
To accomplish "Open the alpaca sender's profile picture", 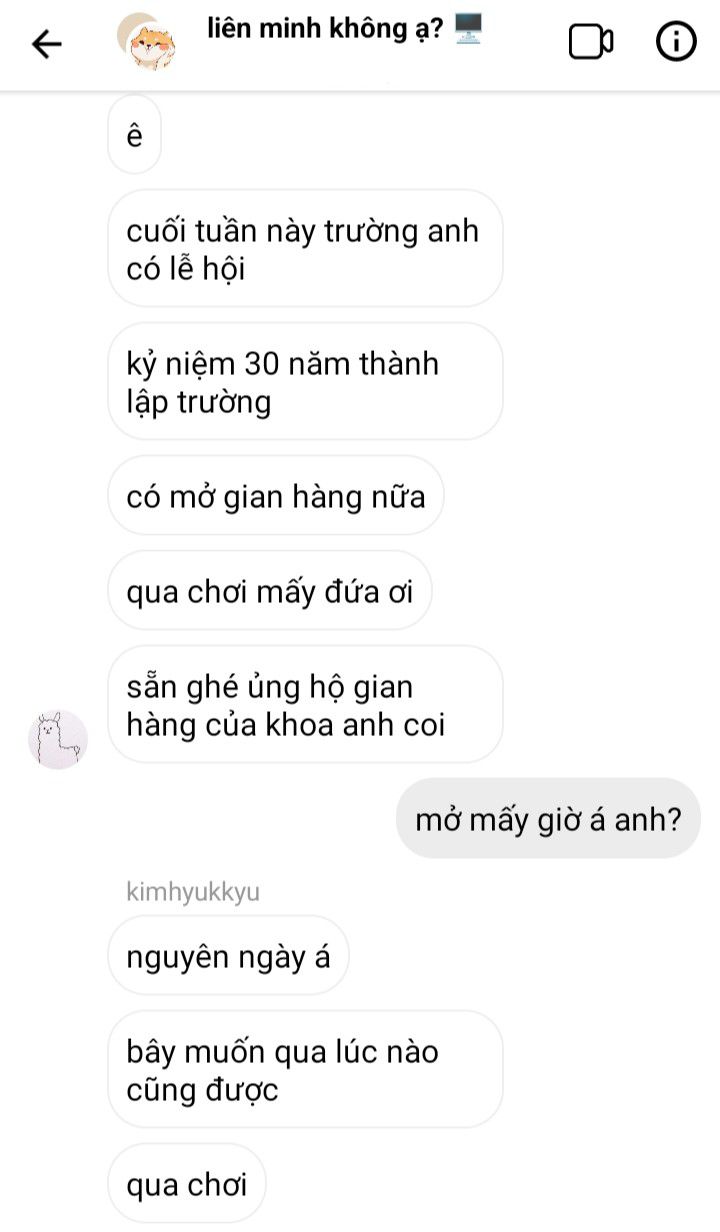I will click(58, 740).
